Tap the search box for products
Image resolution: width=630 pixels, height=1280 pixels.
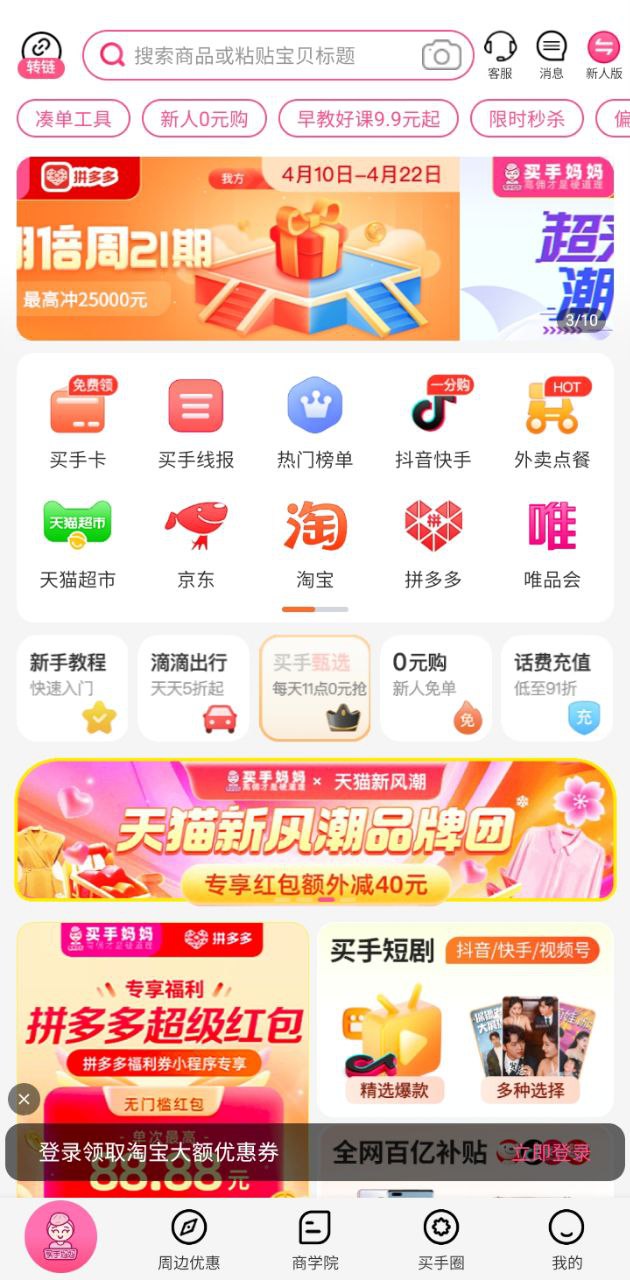[x=260, y=55]
